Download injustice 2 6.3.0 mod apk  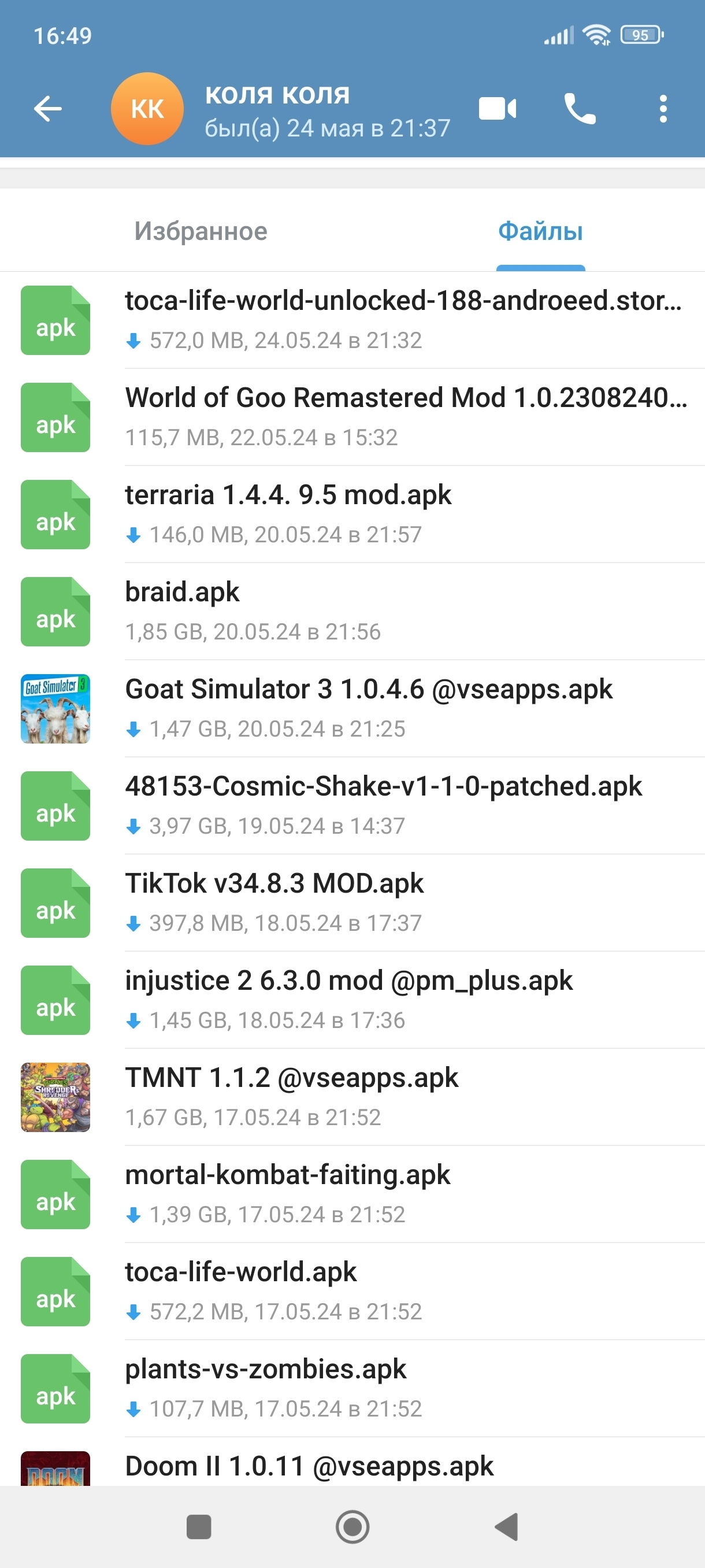tap(352, 1000)
